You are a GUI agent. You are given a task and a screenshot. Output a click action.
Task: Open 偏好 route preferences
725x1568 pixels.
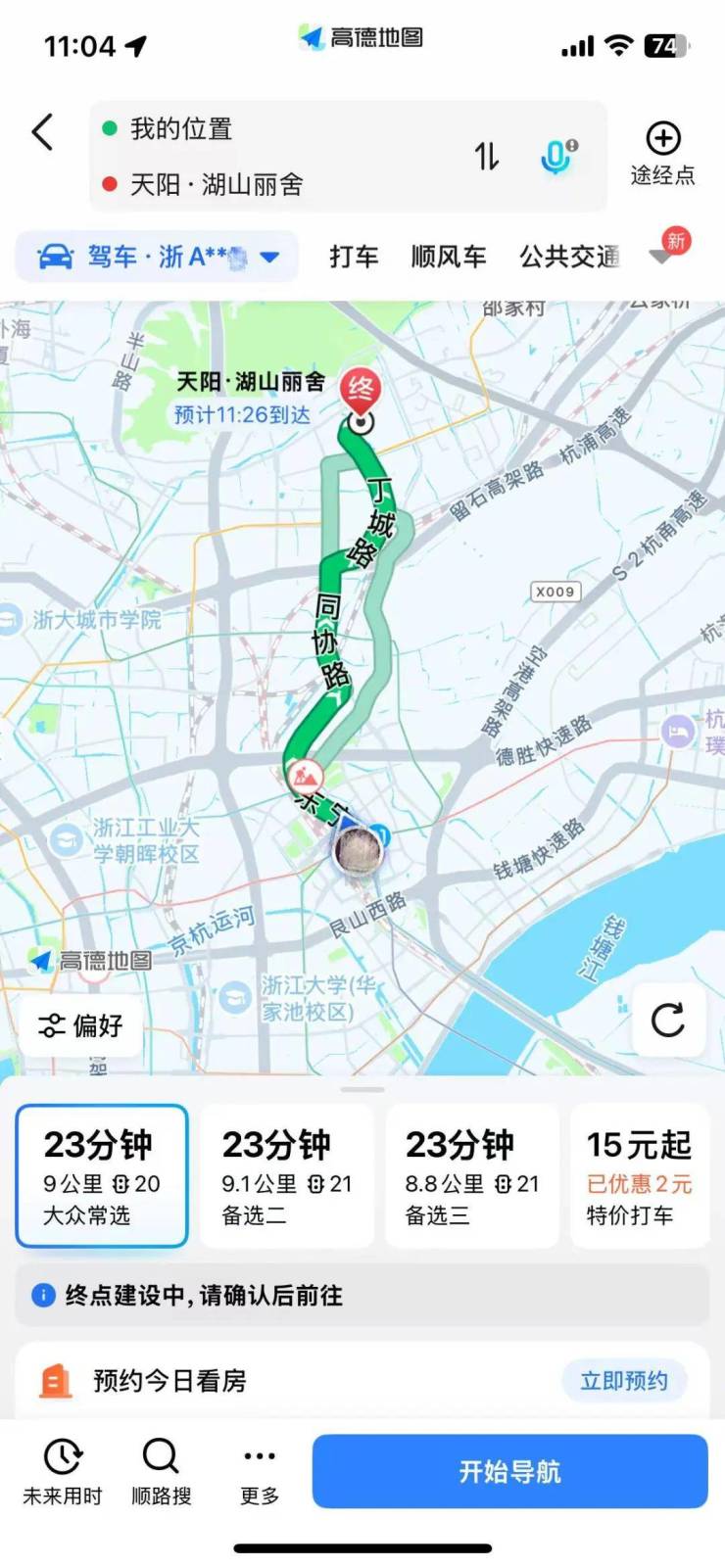80,1025
